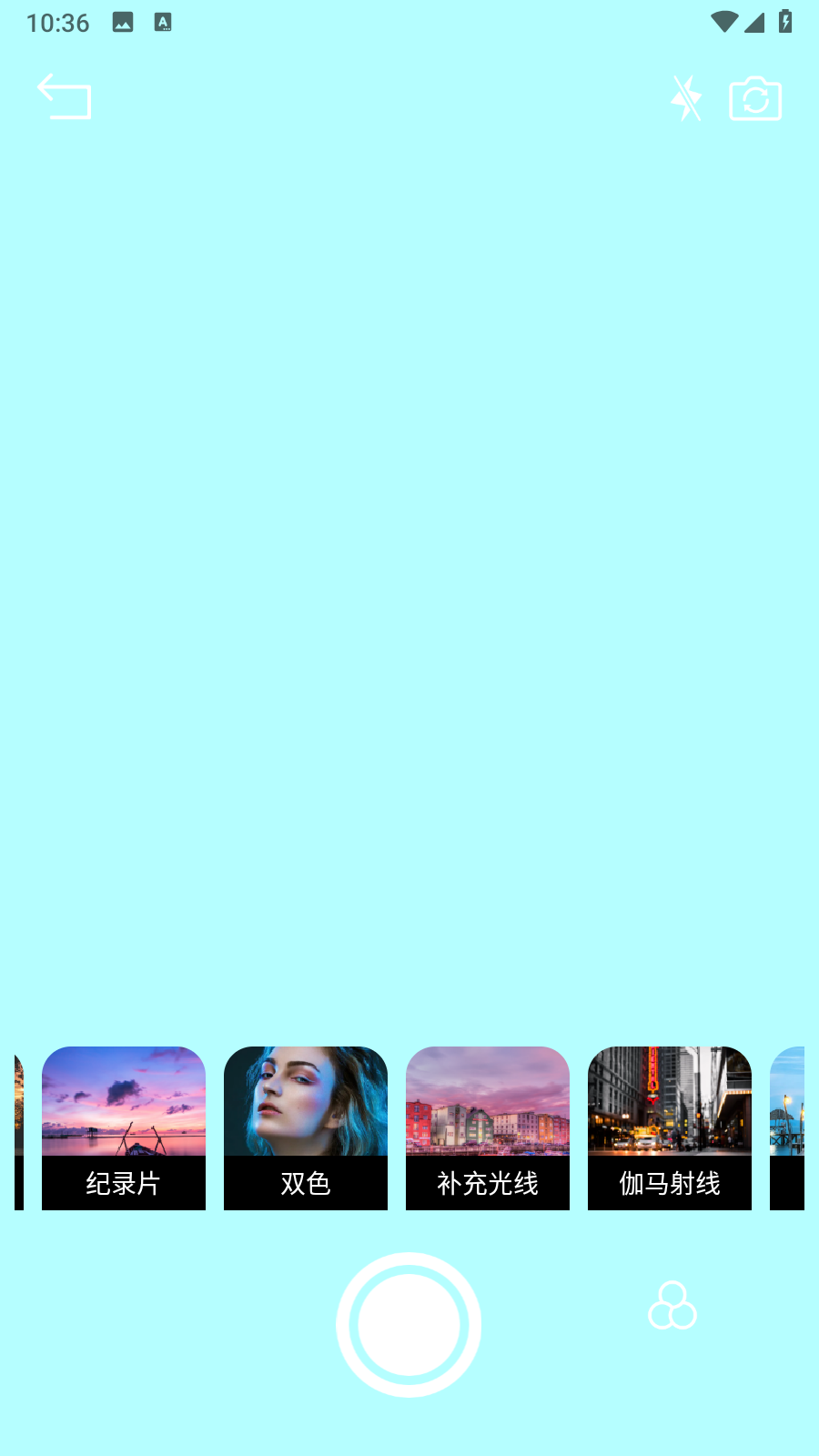Tap the 双色 filter label text
Viewport: 819px width, 1456px height.
306,1184
